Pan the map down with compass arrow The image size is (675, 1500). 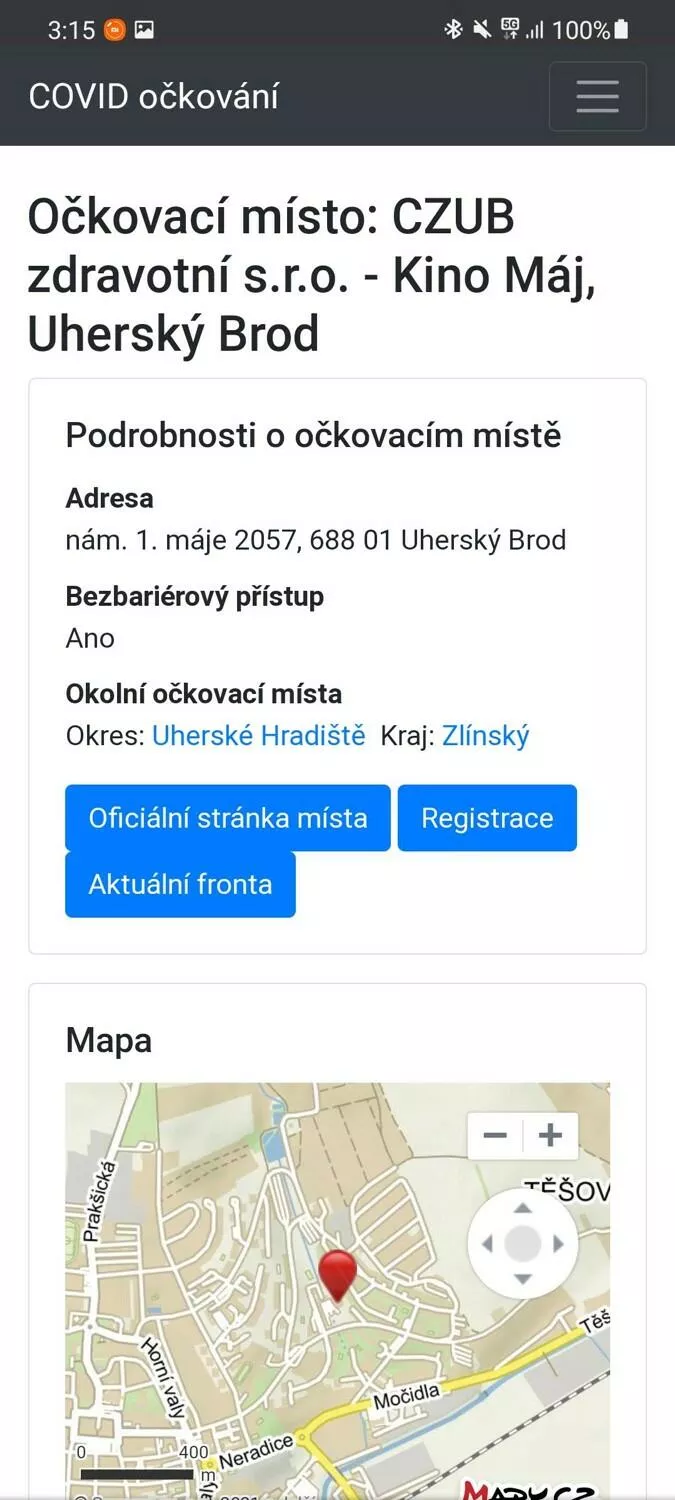click(523, 1280)
